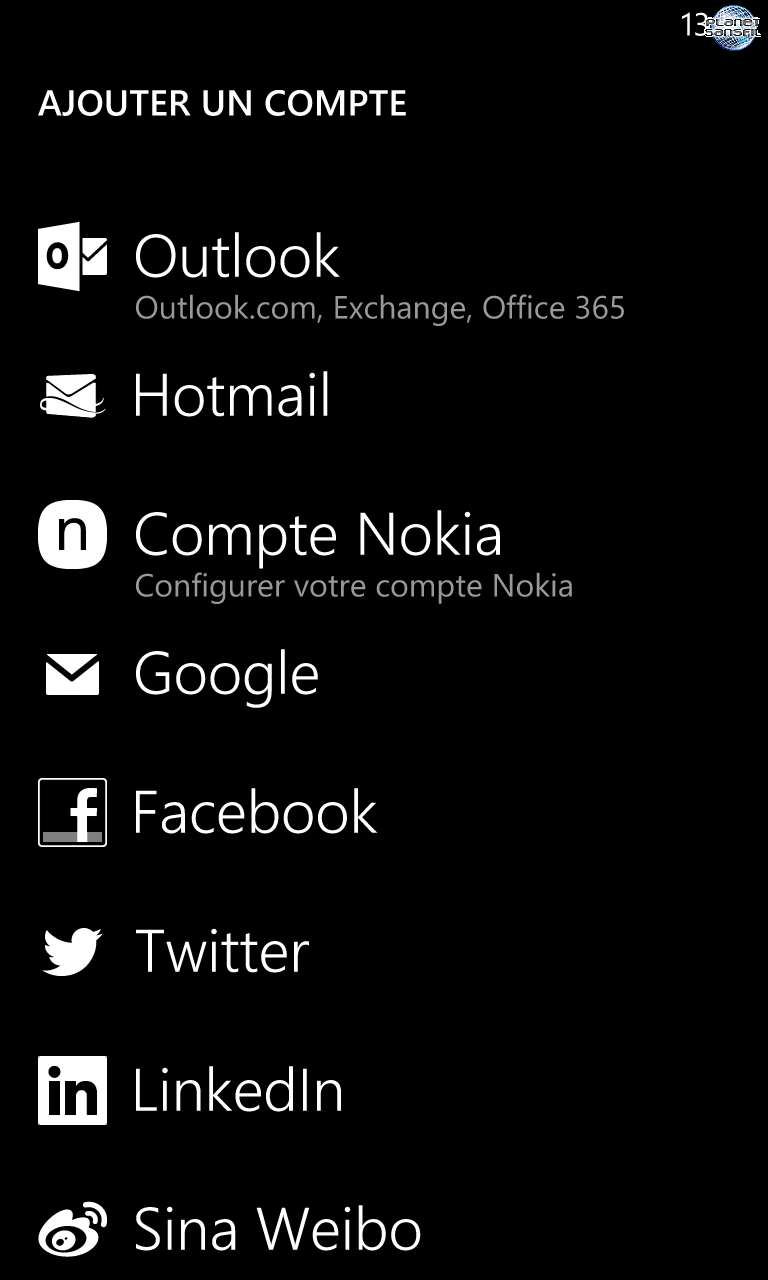Choose Sina Weibo account
The height and width of the screenshot is (1280, 768).
tap(384, 1228)
